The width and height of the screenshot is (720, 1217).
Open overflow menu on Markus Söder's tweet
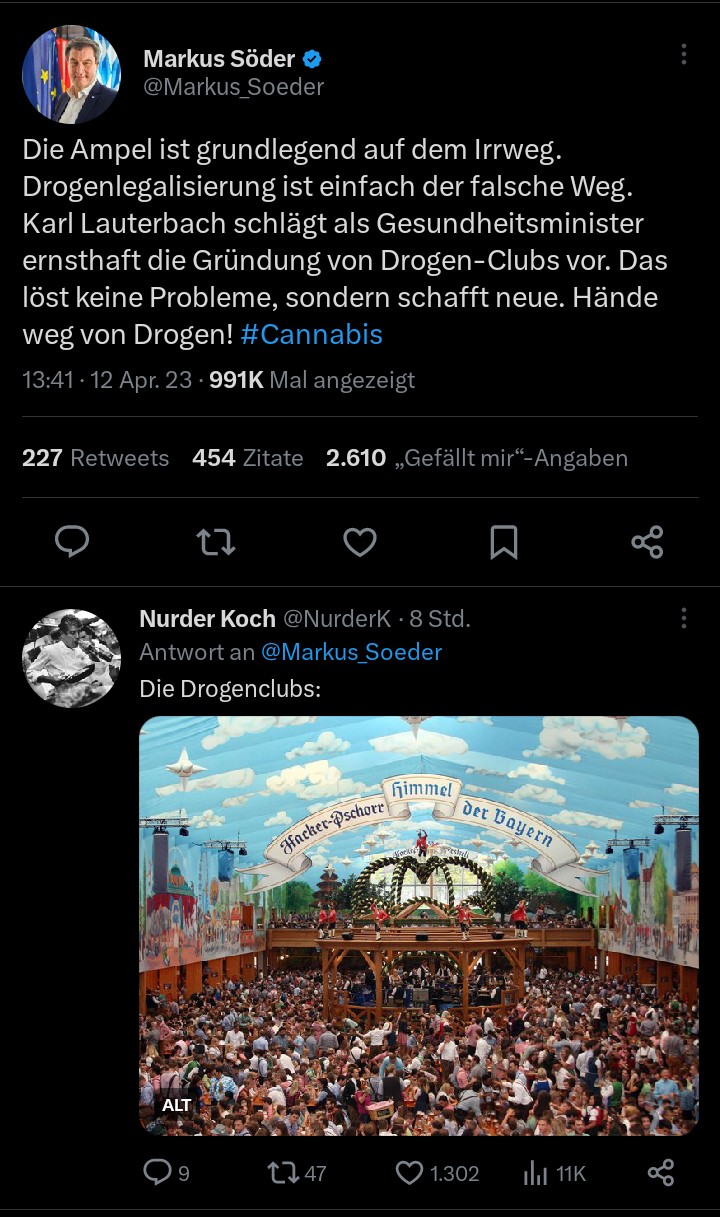coord(684,54)
